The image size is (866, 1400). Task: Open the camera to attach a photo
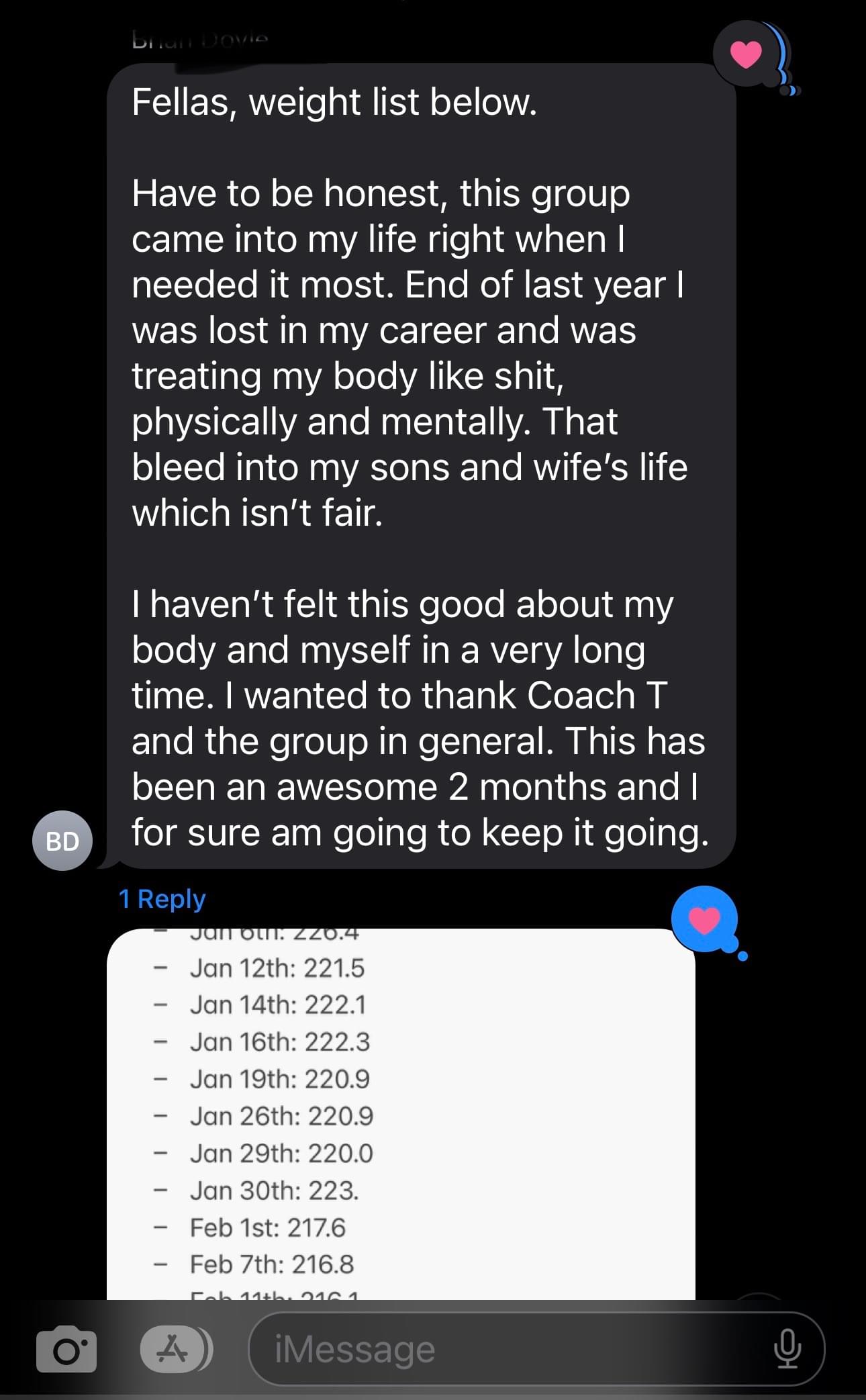(x=66, y=1349)
